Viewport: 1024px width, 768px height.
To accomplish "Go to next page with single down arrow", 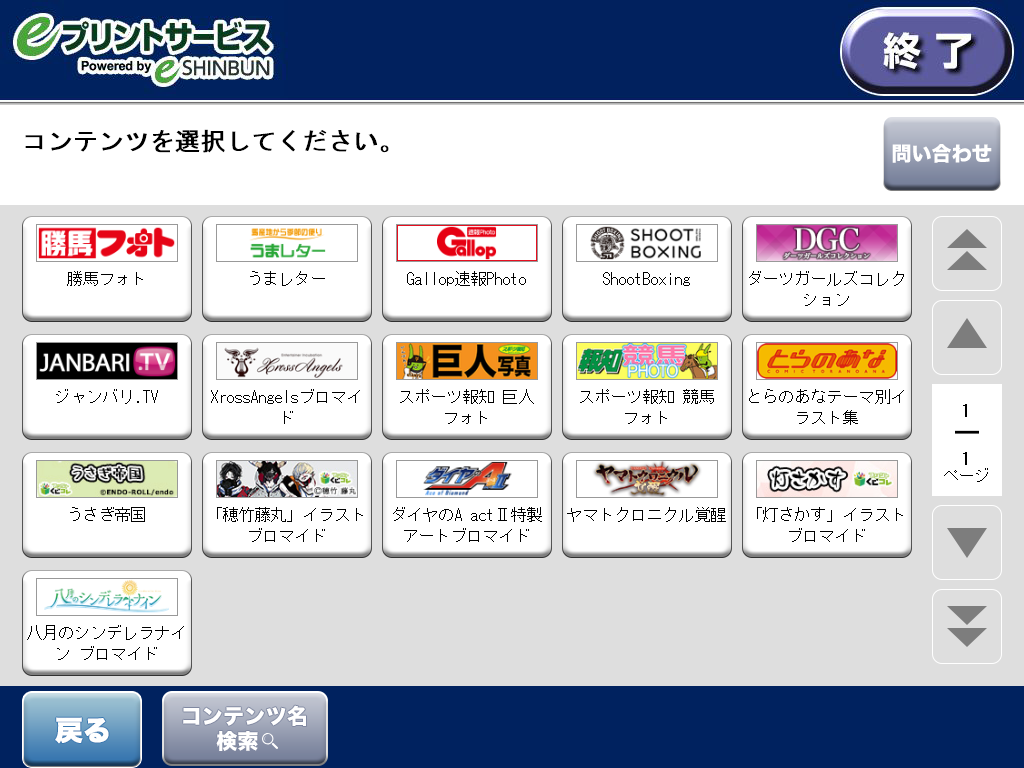I will tap(966, 542).
